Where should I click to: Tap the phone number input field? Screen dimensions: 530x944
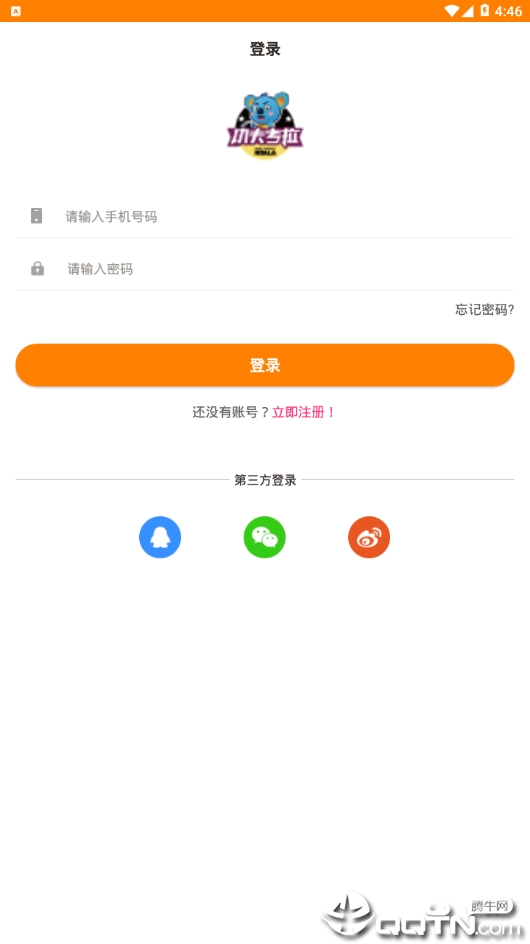pos(265,216)
